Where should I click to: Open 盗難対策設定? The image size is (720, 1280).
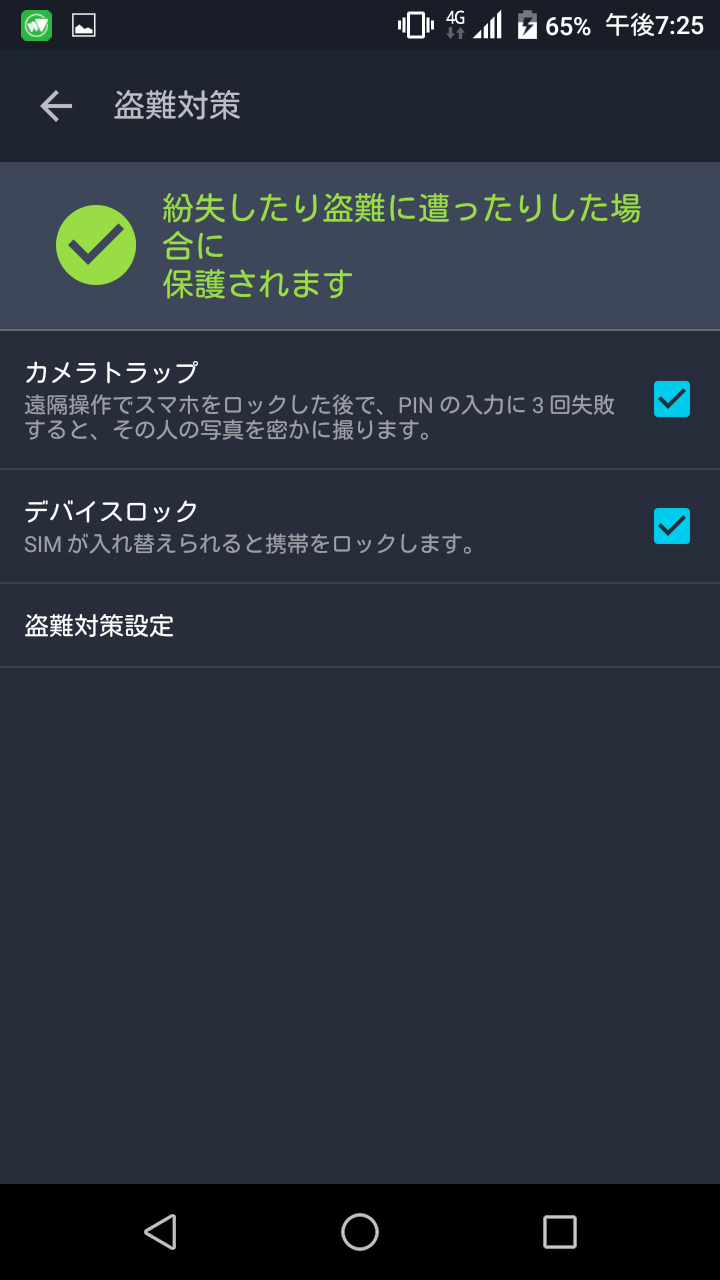tap(100, 626)
